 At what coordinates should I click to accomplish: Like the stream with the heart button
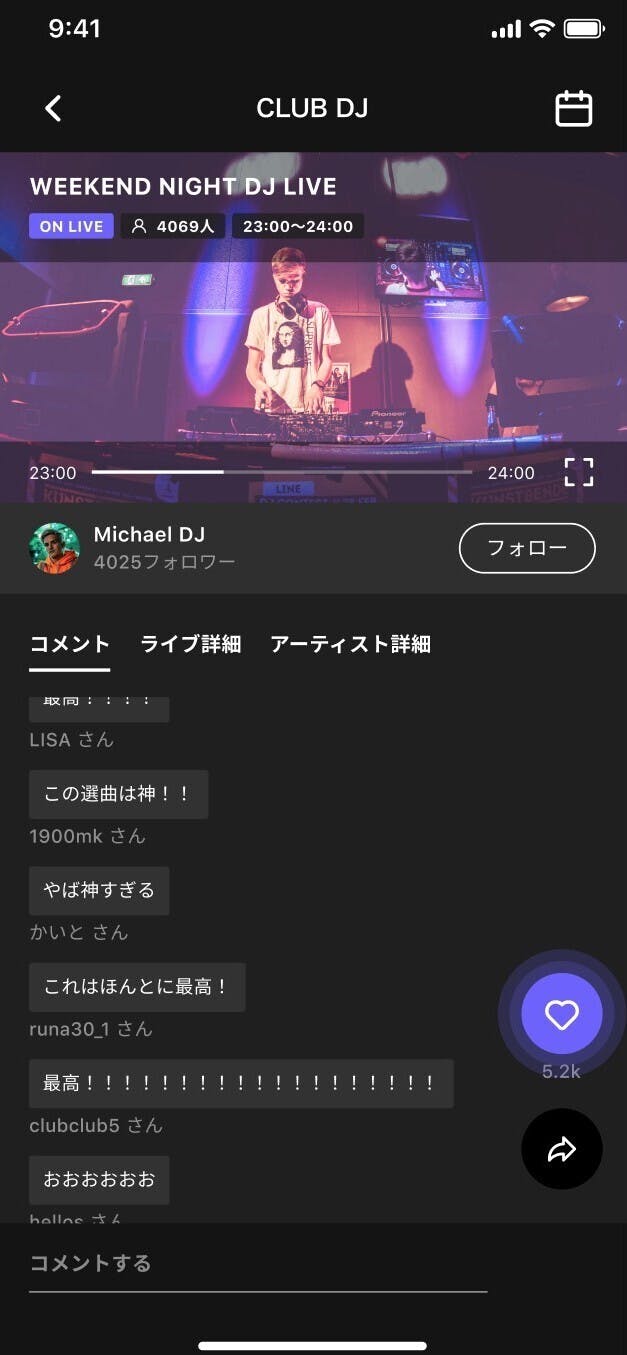[x=561, y=1014]
